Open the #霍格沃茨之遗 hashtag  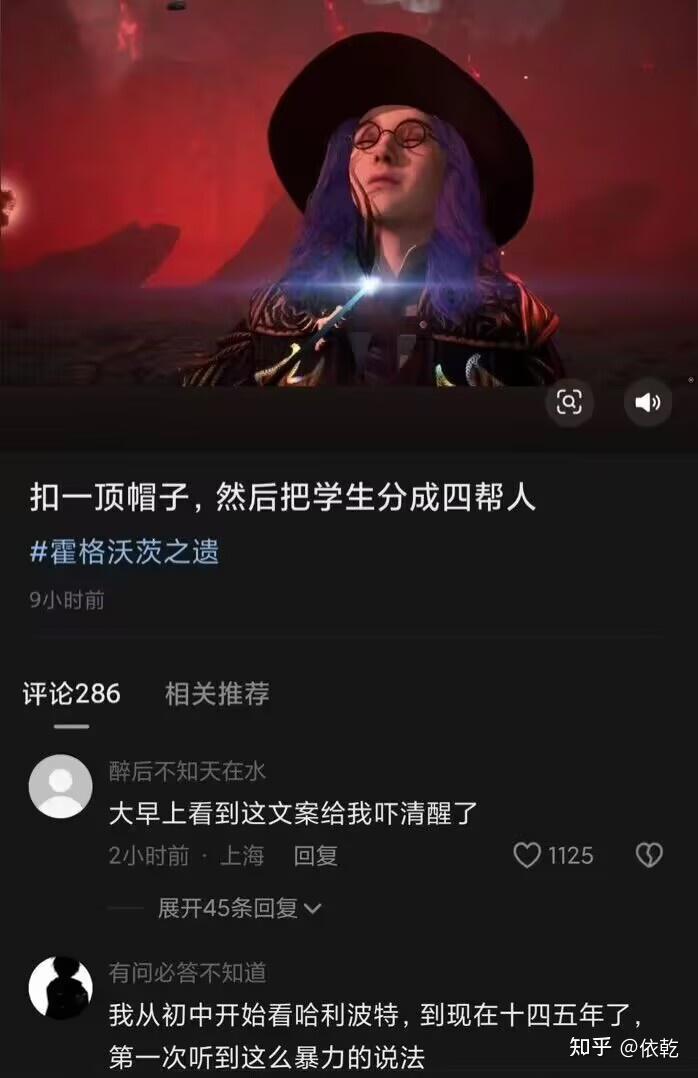tap(124, 552)
